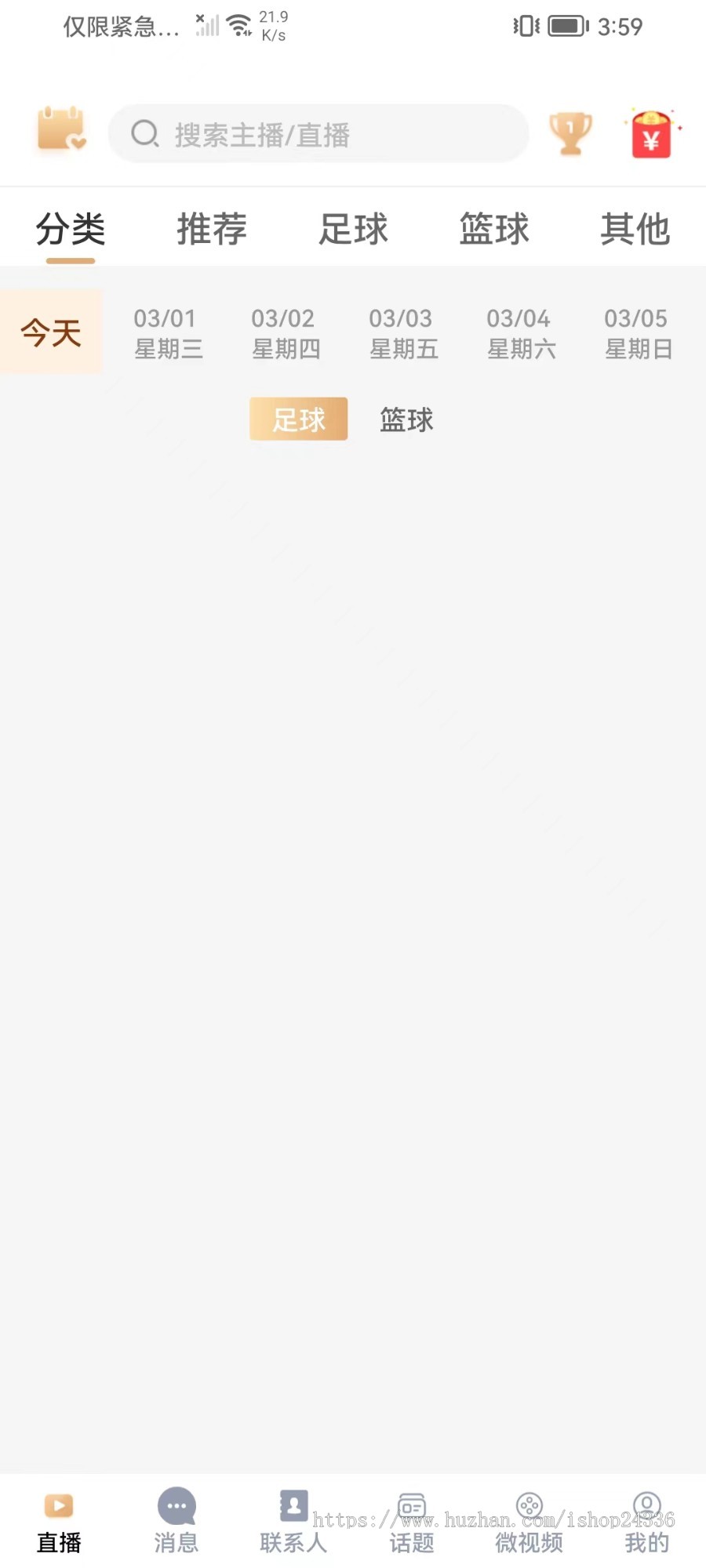Switch to the 分类 top tab

(71, 230)
